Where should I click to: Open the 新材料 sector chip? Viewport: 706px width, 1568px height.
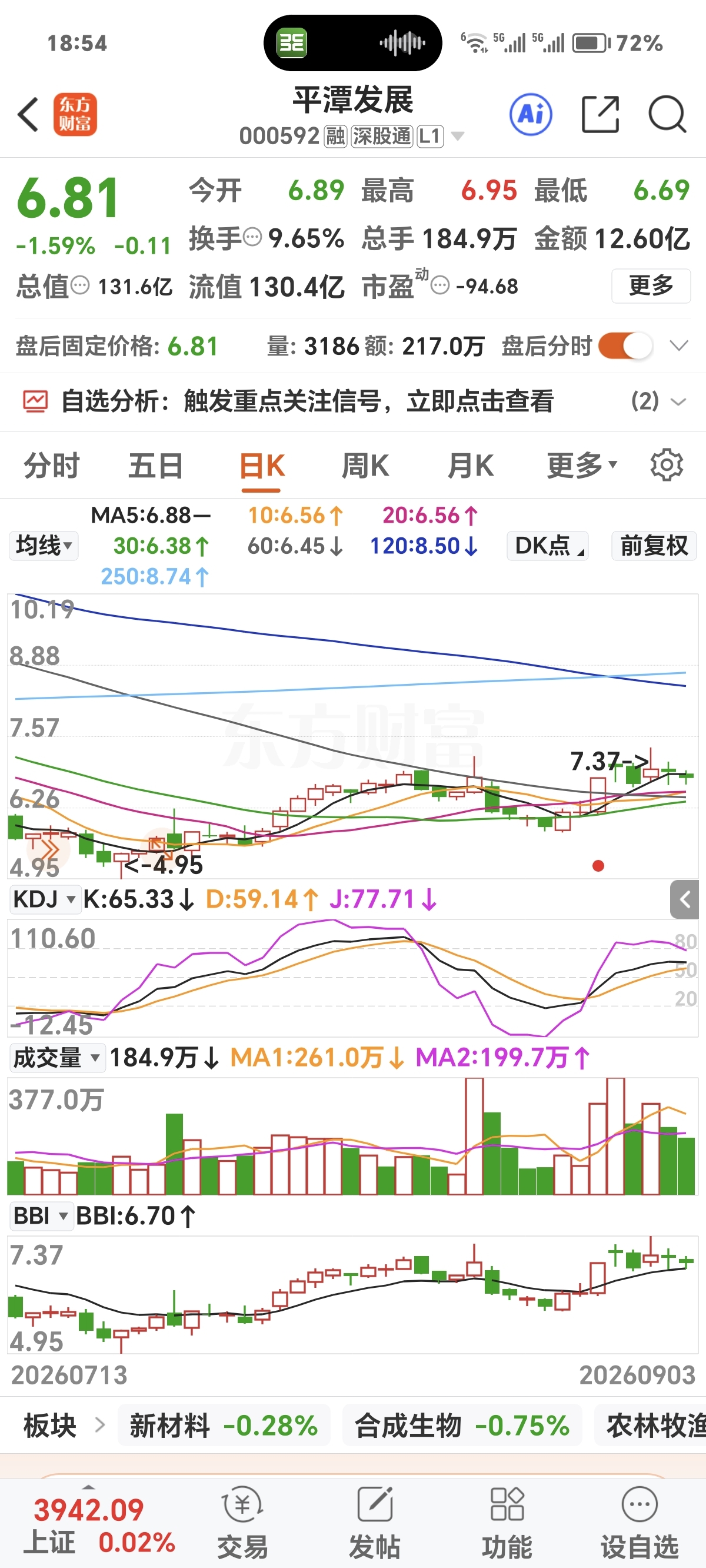pos(224,1426)
